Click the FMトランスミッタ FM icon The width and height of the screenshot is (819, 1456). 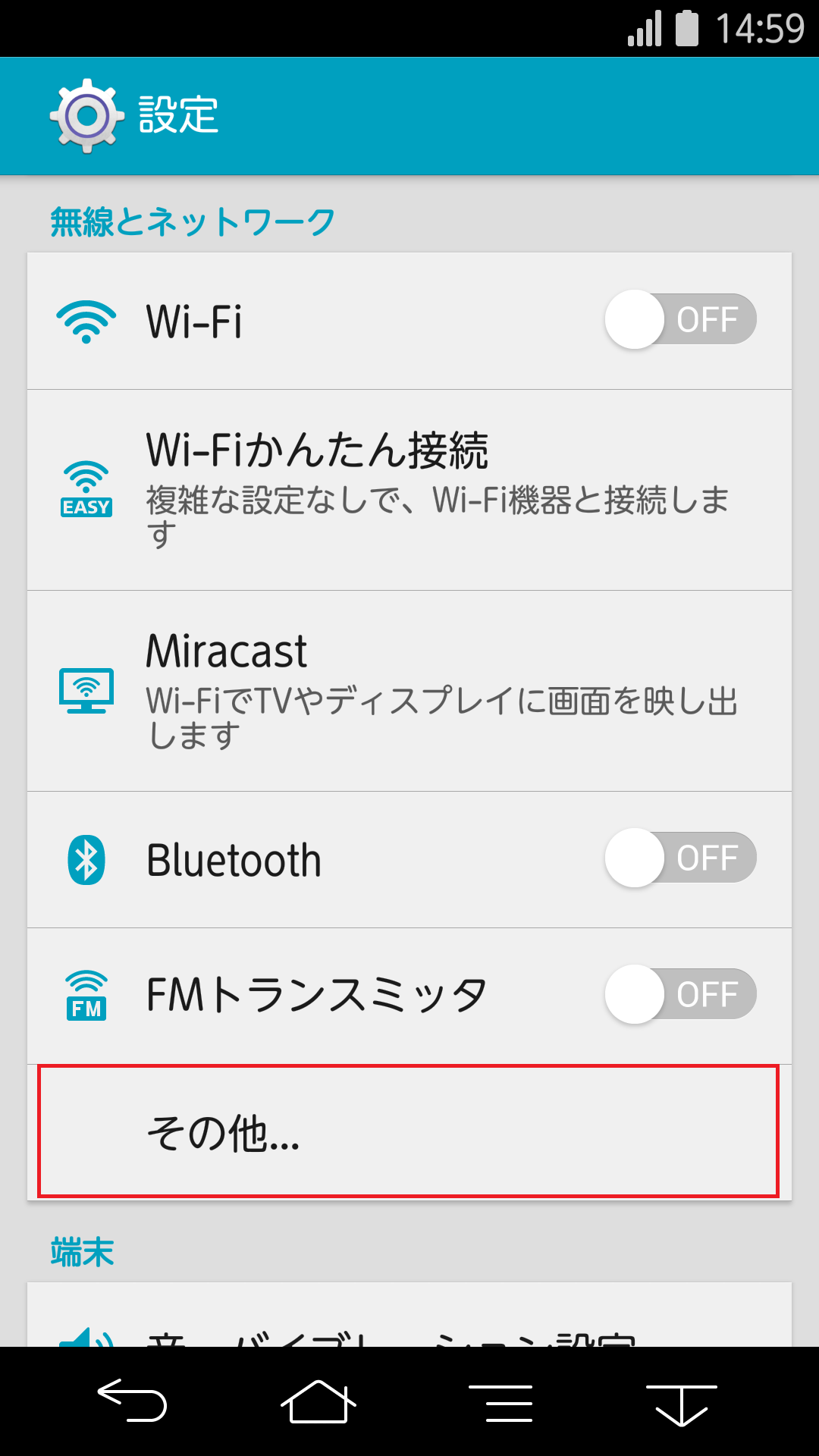[x=86, y=993]
